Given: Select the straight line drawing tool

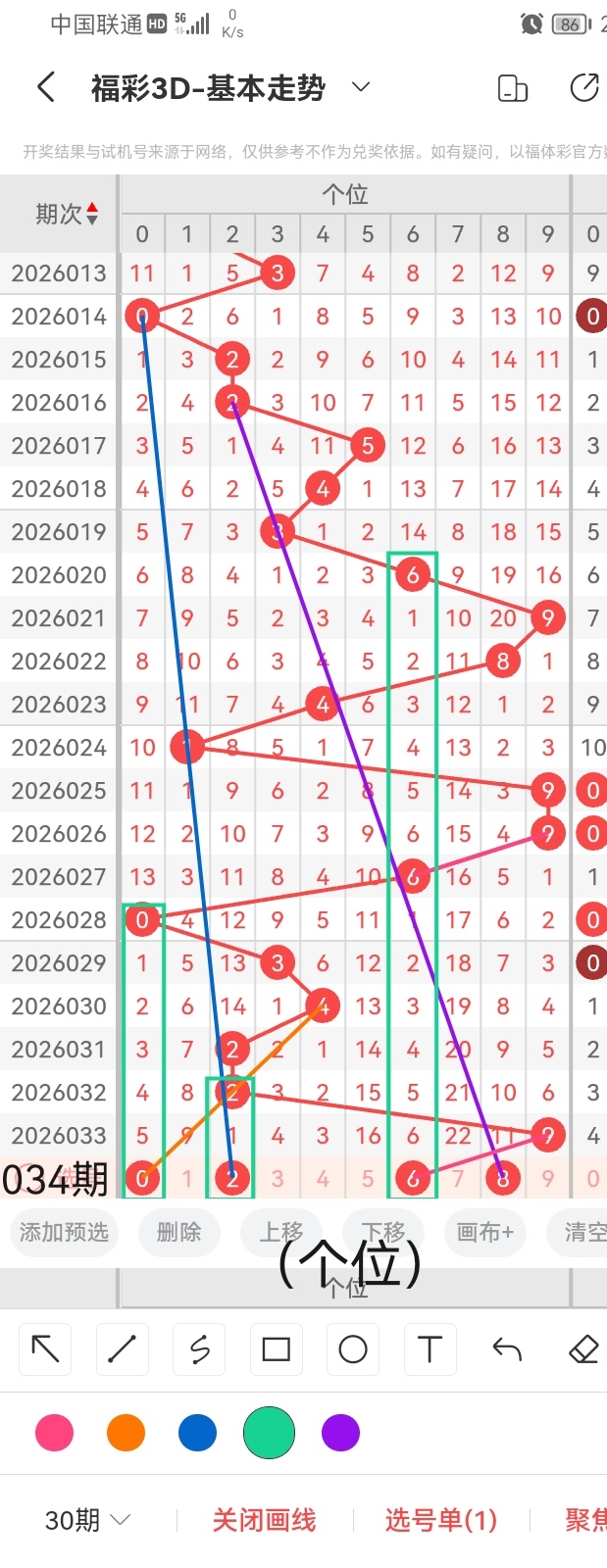Looking at the screenshot, I should (x=122, y=1349).
